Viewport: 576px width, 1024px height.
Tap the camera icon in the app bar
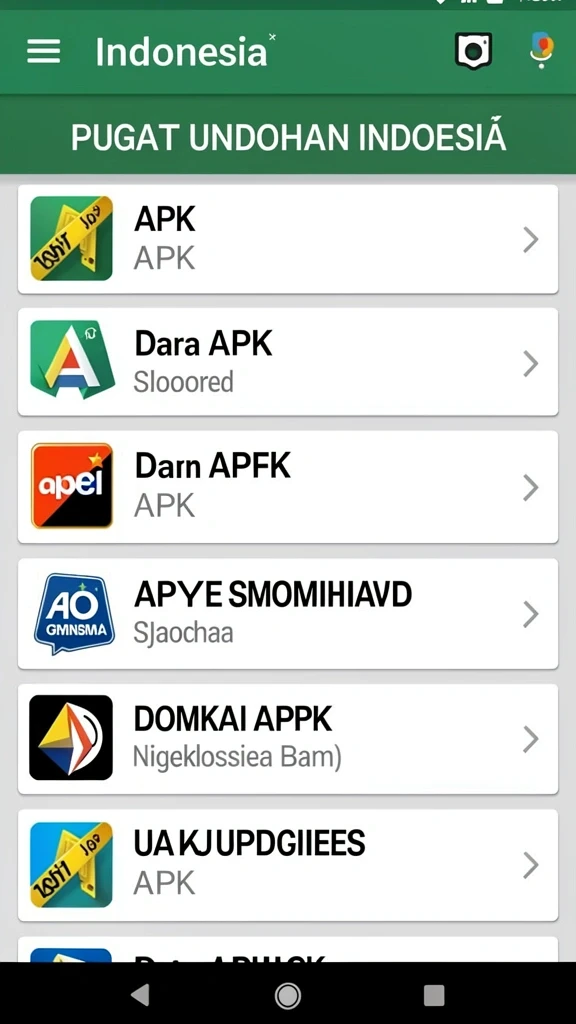(473, 51)
